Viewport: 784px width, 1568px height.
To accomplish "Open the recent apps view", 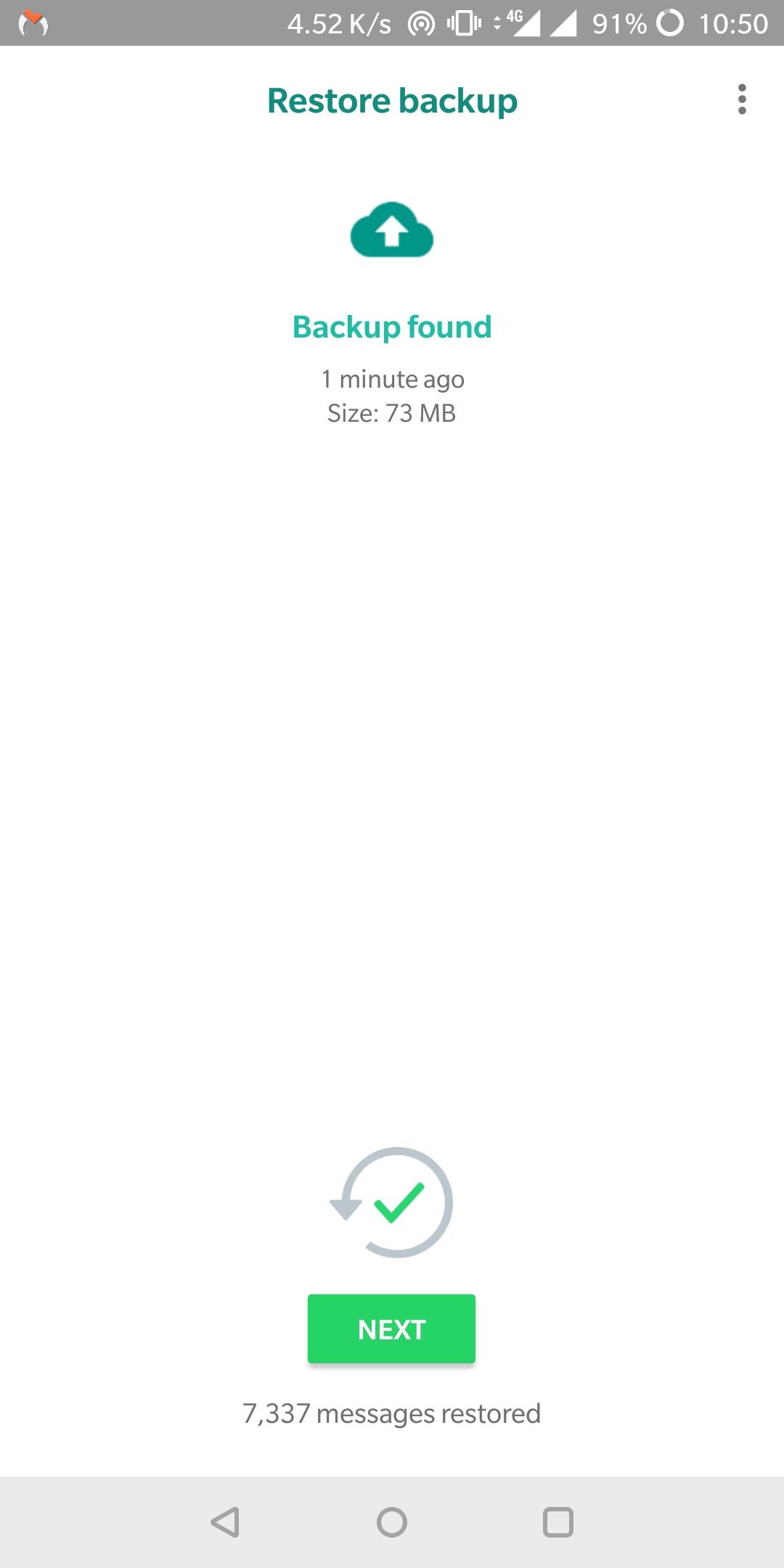I will [558, 1522].
